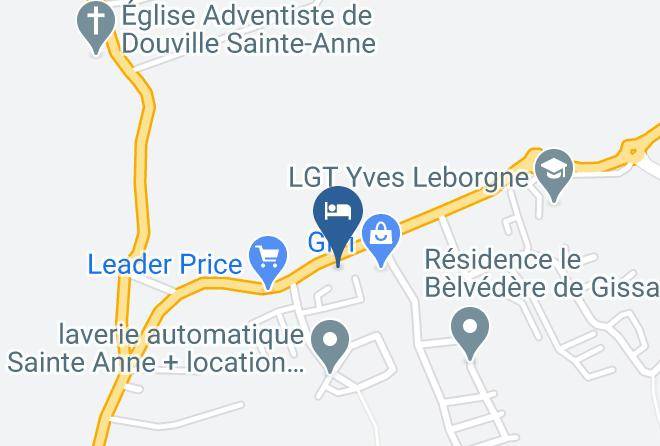Tap the blue shopping bag pin
The image size is (660, 446).
point(381,236)
